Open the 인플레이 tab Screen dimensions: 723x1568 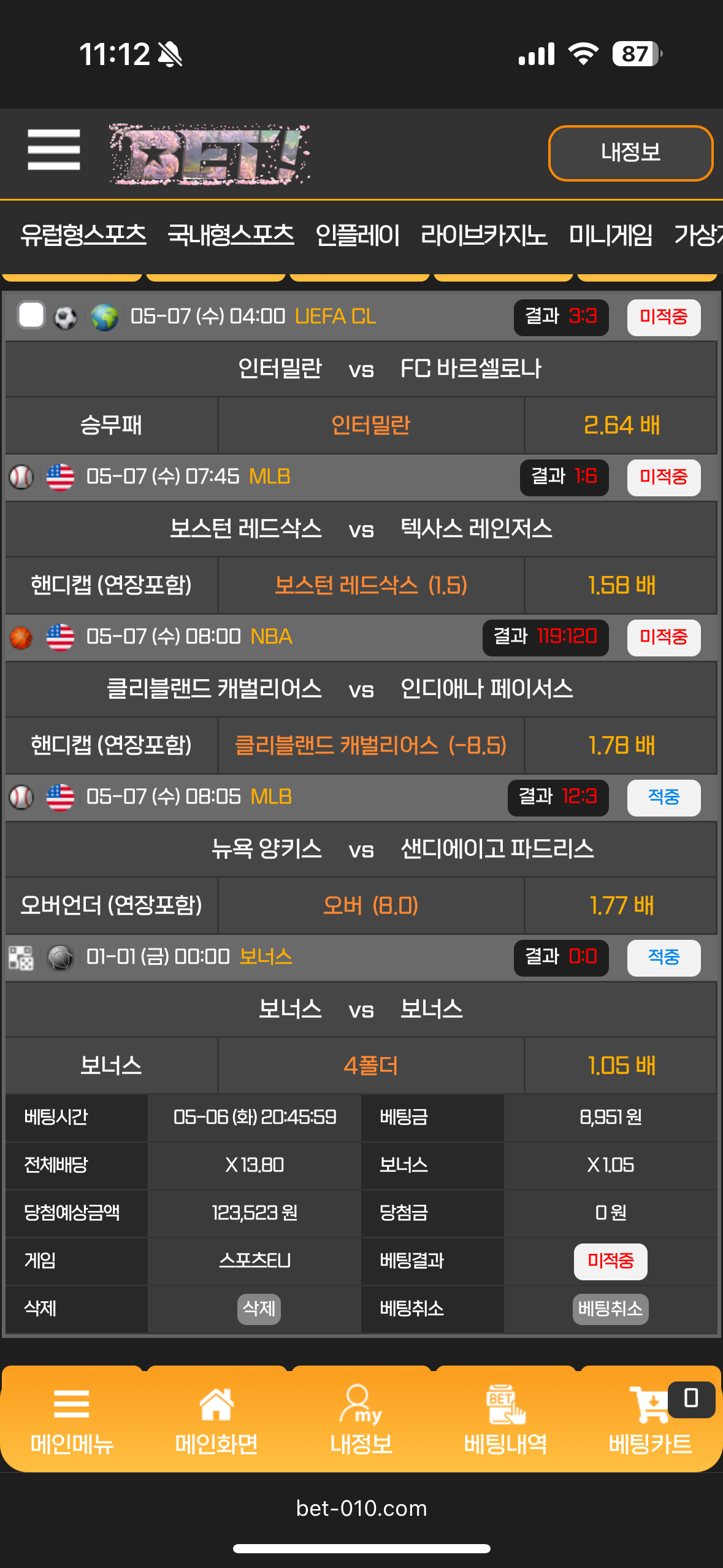[x=358, y=236]
